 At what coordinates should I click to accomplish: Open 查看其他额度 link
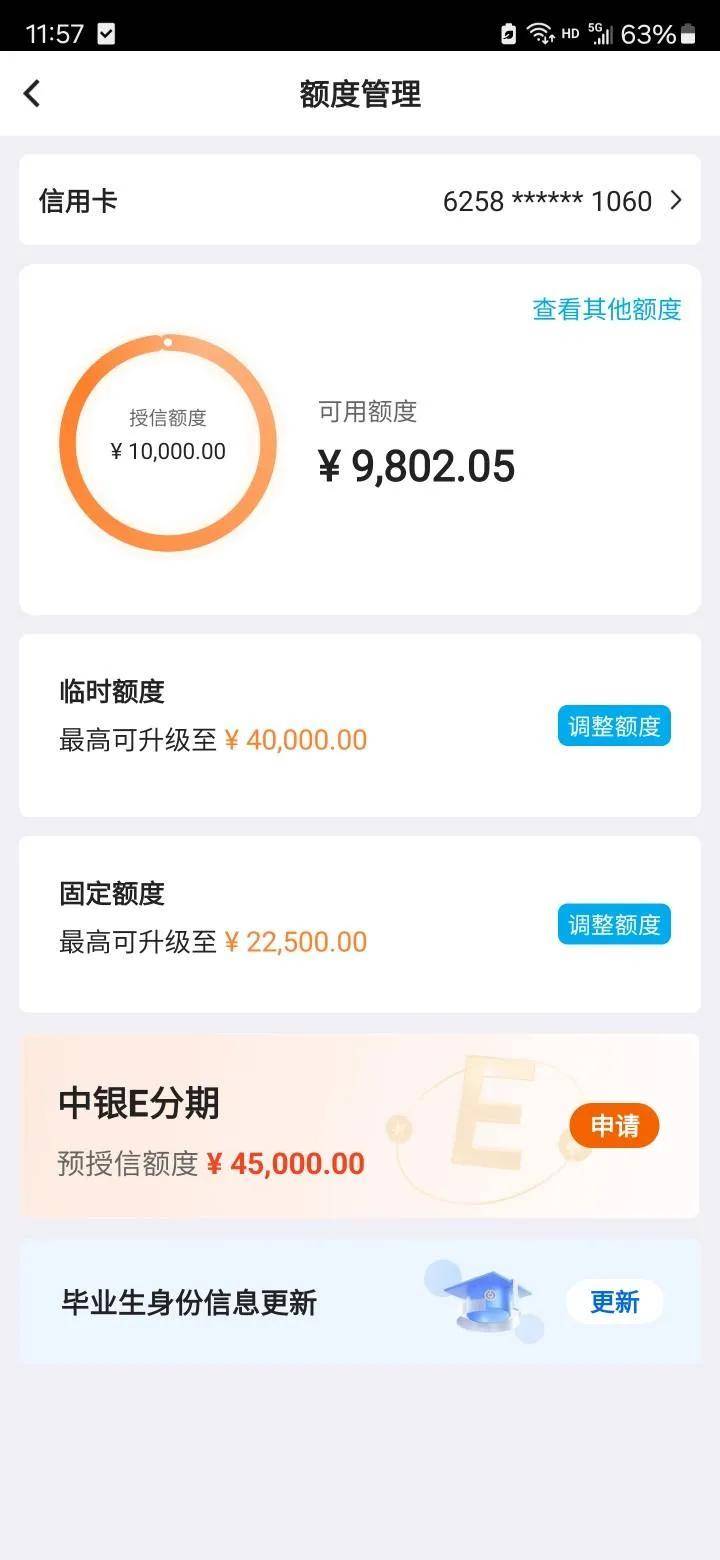(605, 310)
